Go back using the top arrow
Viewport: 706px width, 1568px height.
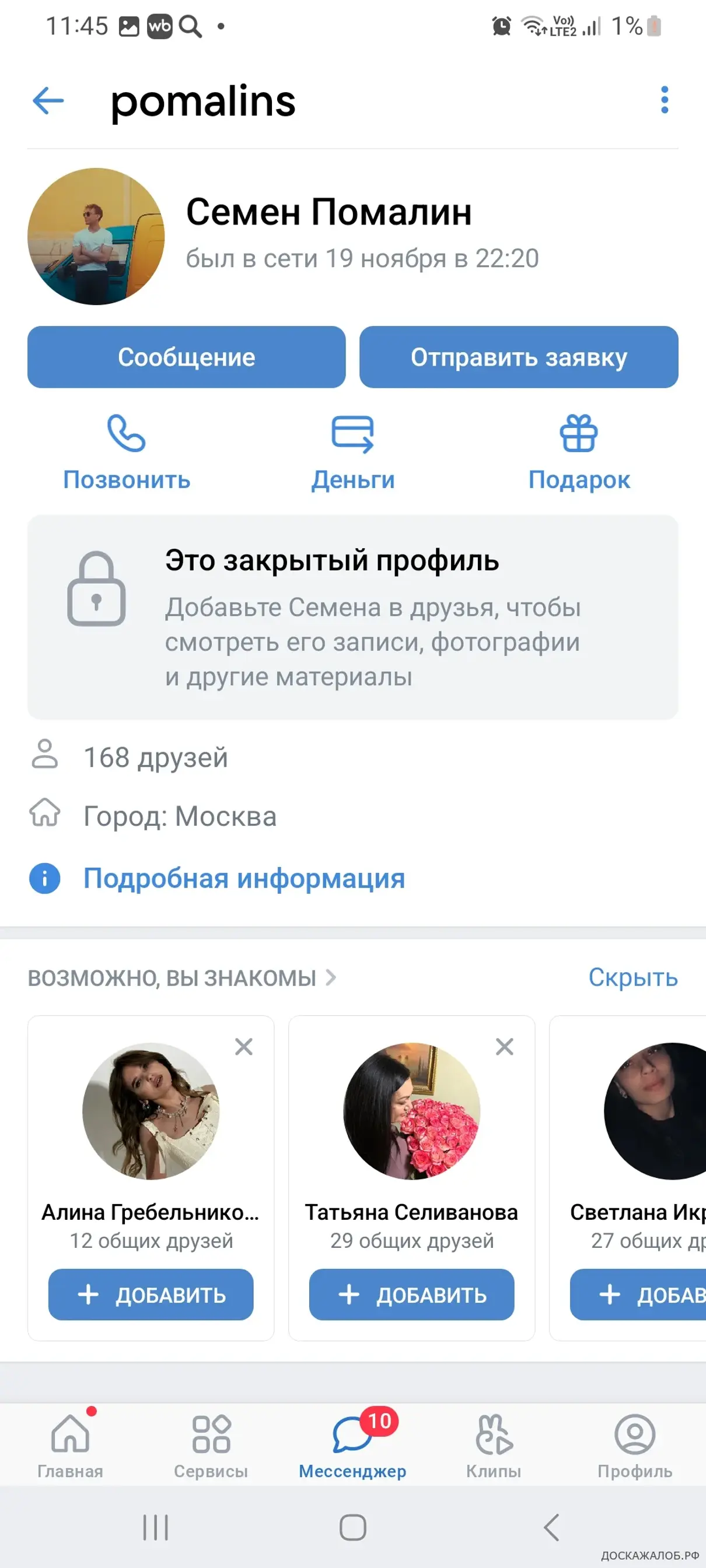click(x=48, y=100)
